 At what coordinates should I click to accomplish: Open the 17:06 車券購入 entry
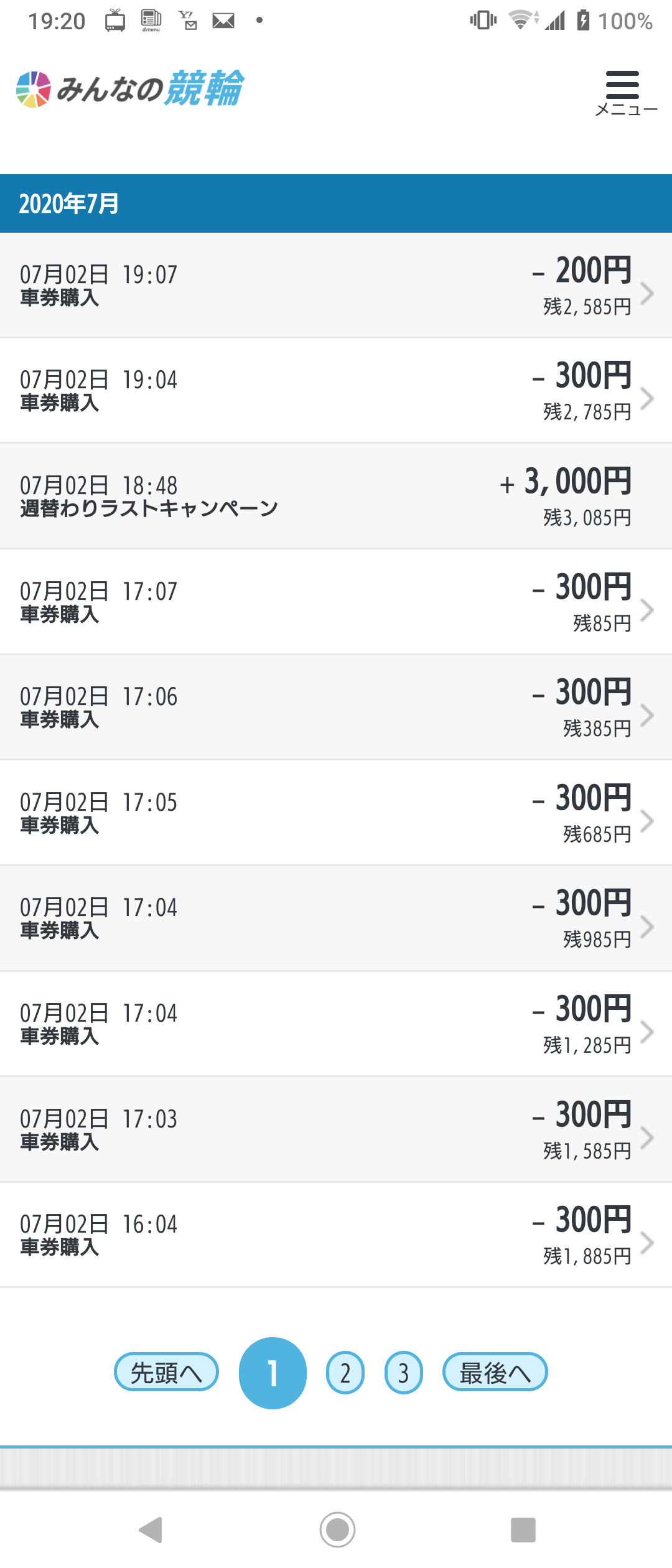pyautogui.click(x=336, y=707)
